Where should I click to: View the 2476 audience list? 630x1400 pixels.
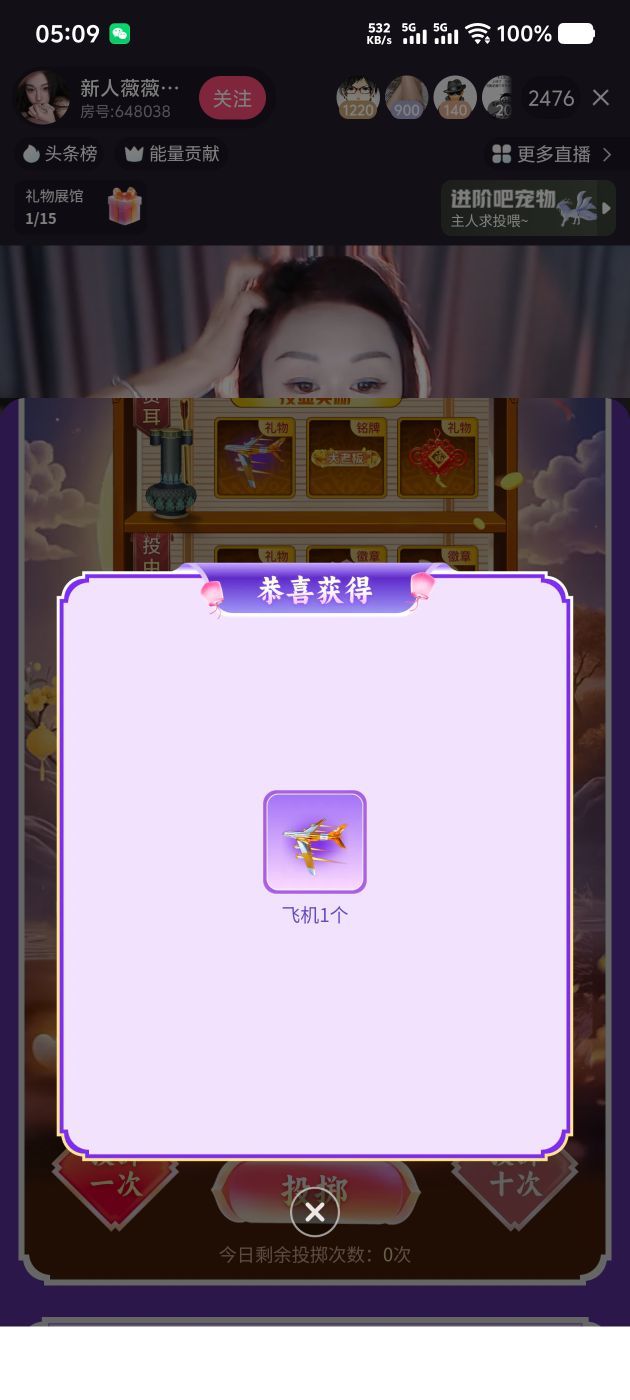tap(551, 98)
